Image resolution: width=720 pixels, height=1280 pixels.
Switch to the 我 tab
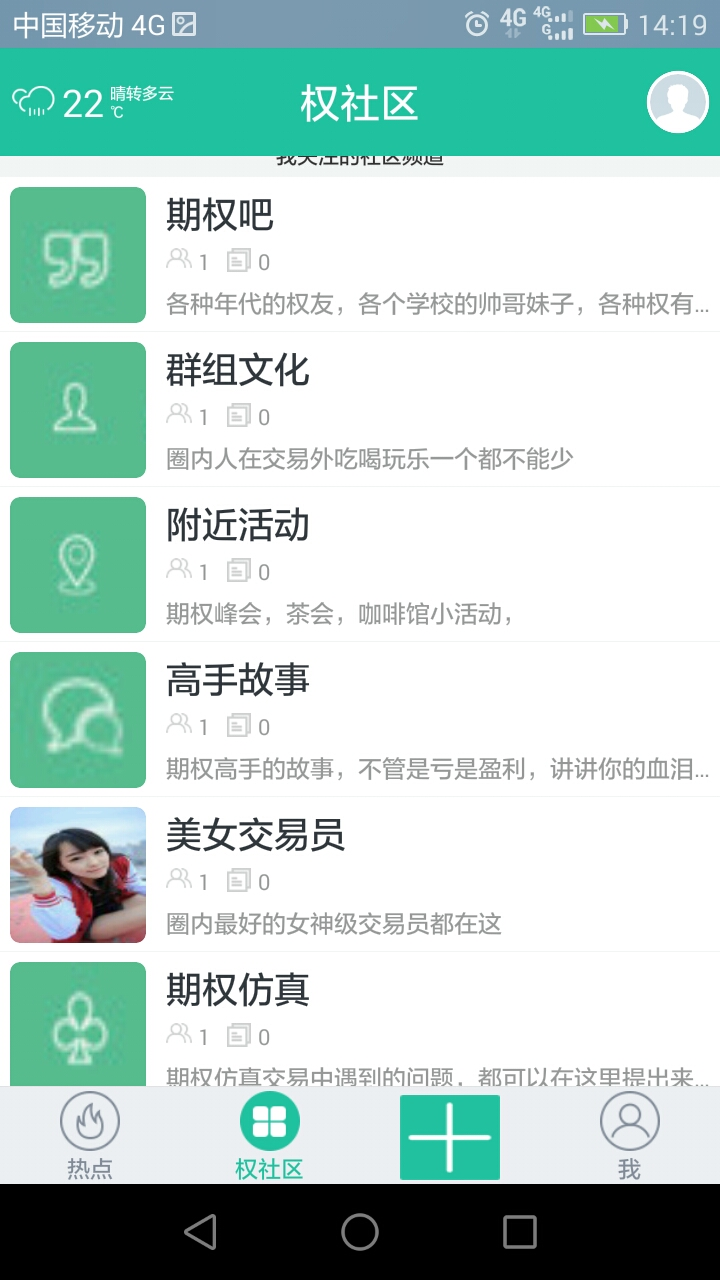(x=629, y=1135)
